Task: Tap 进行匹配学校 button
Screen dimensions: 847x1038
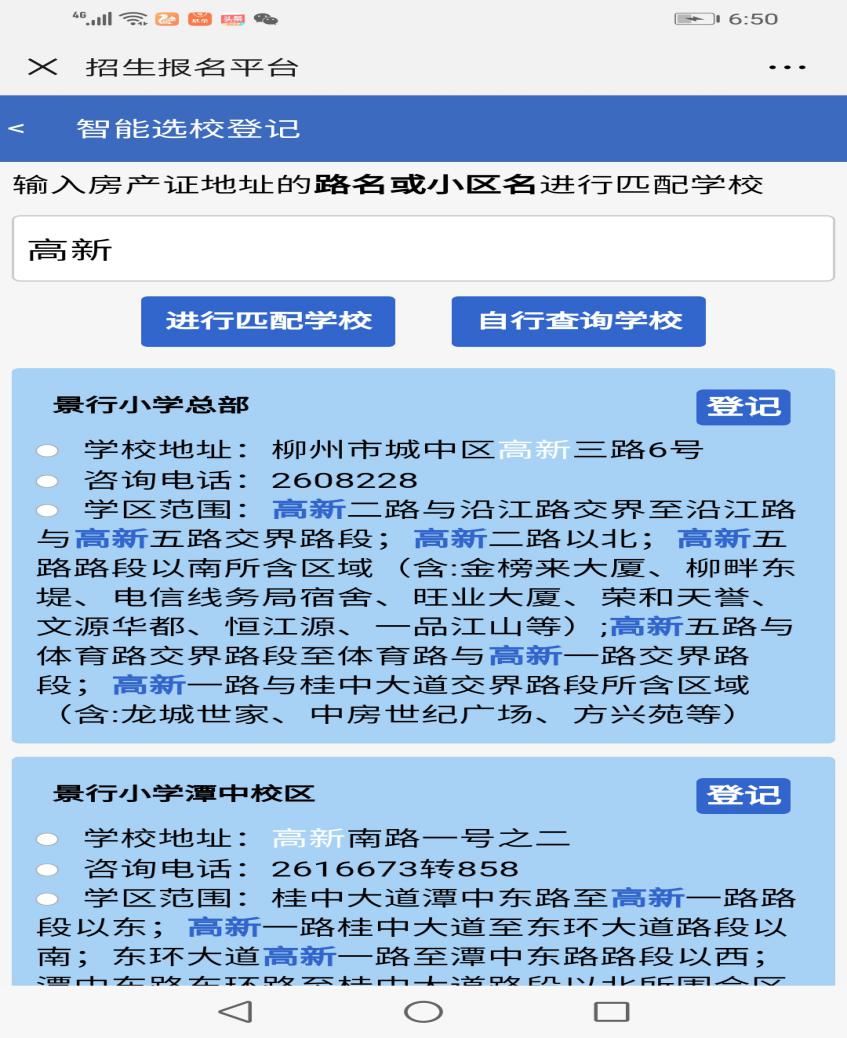Action: pos(268,321)
